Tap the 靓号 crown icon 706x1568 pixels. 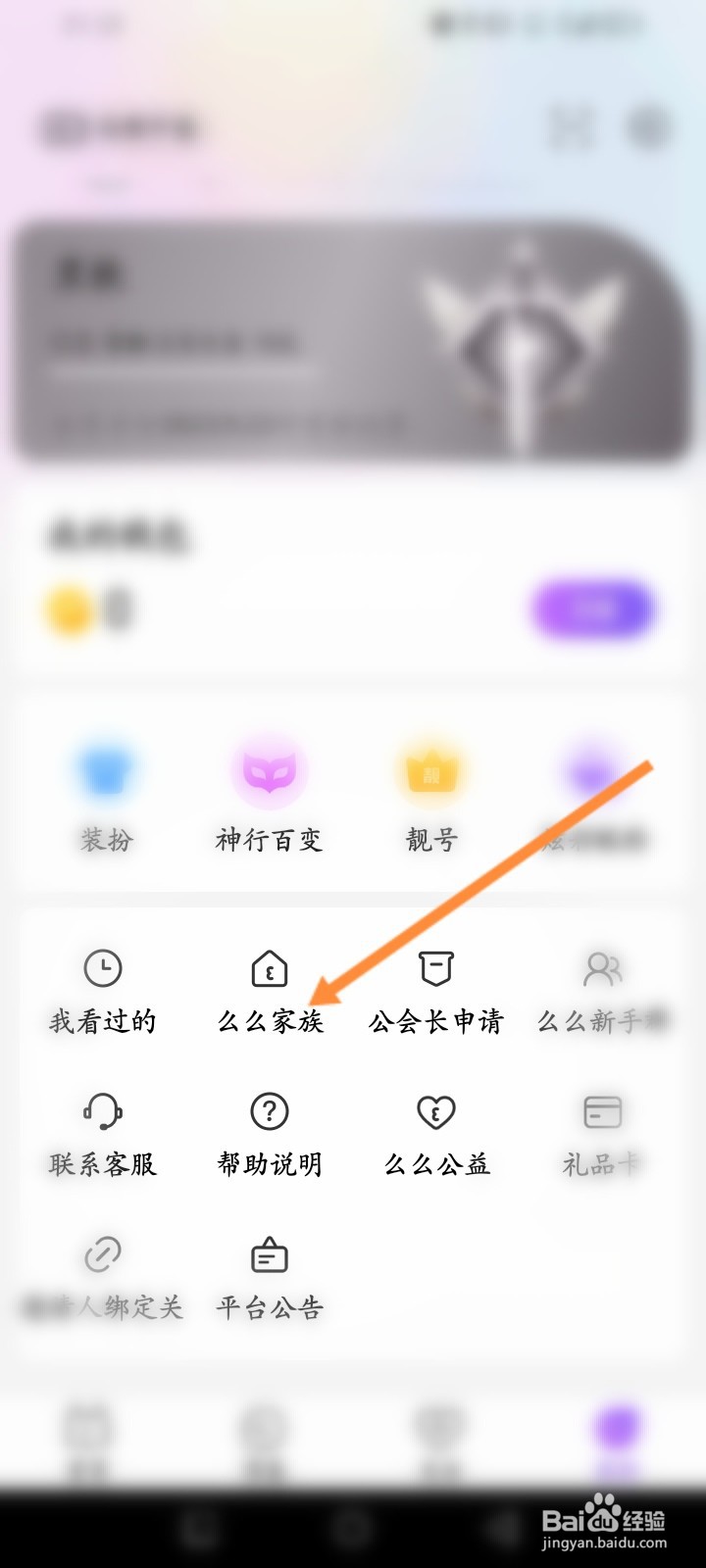coord(429,773)
